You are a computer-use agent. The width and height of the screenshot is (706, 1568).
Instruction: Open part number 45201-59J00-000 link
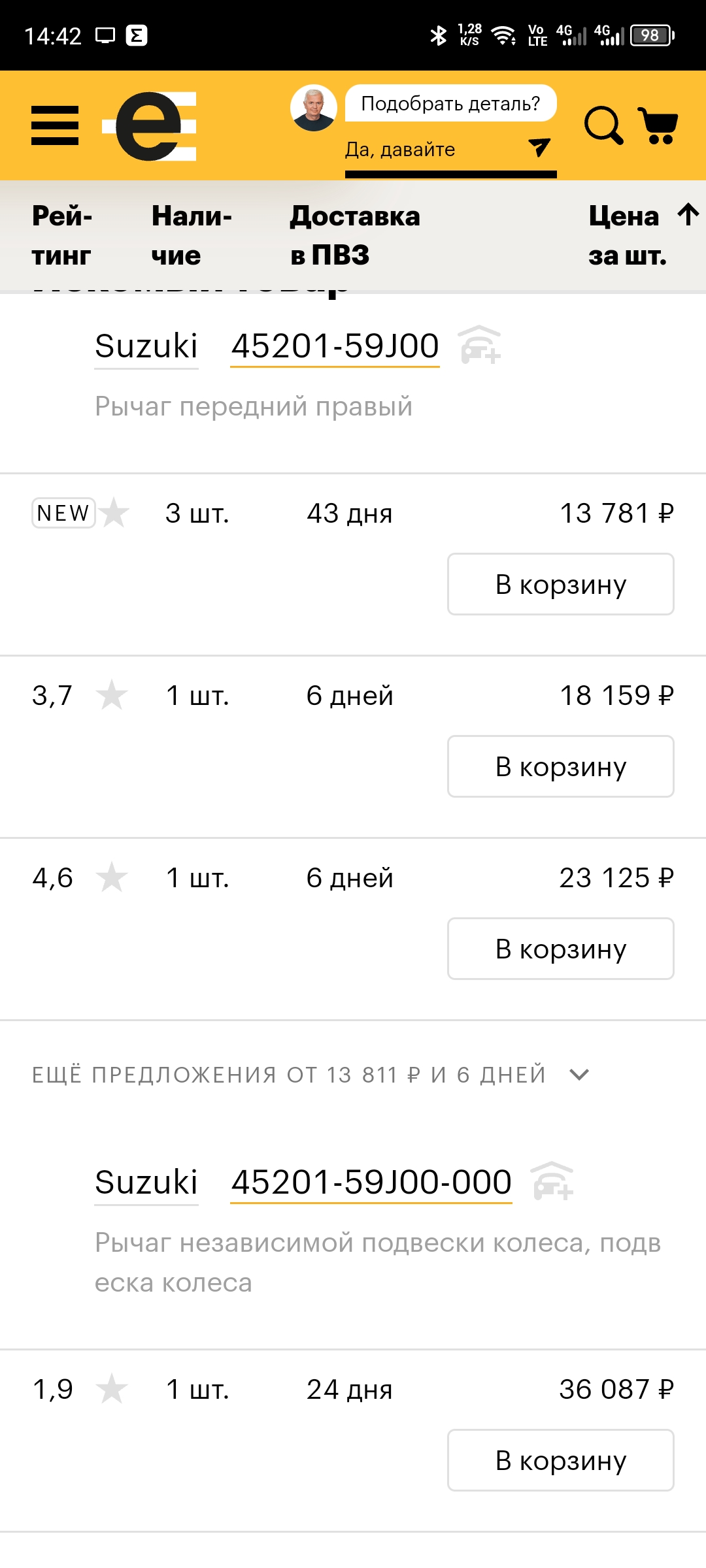tap(371, 1182)
